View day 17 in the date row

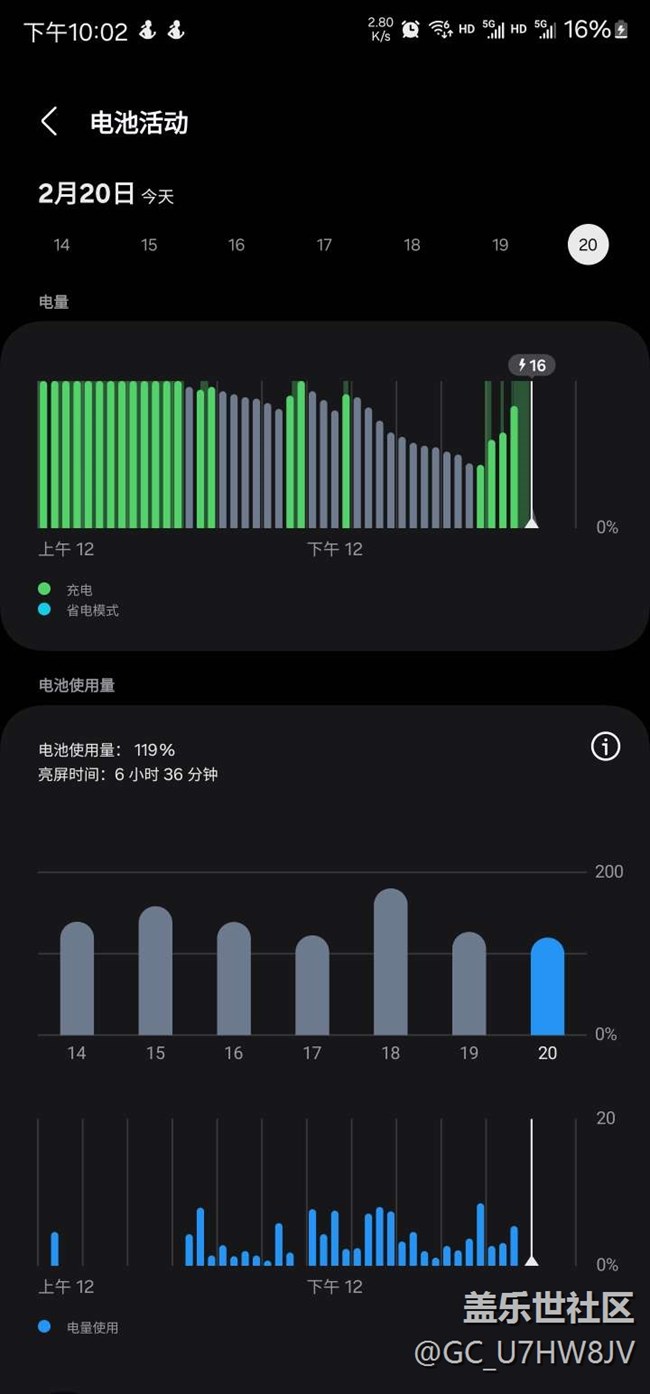pos(324,245)
